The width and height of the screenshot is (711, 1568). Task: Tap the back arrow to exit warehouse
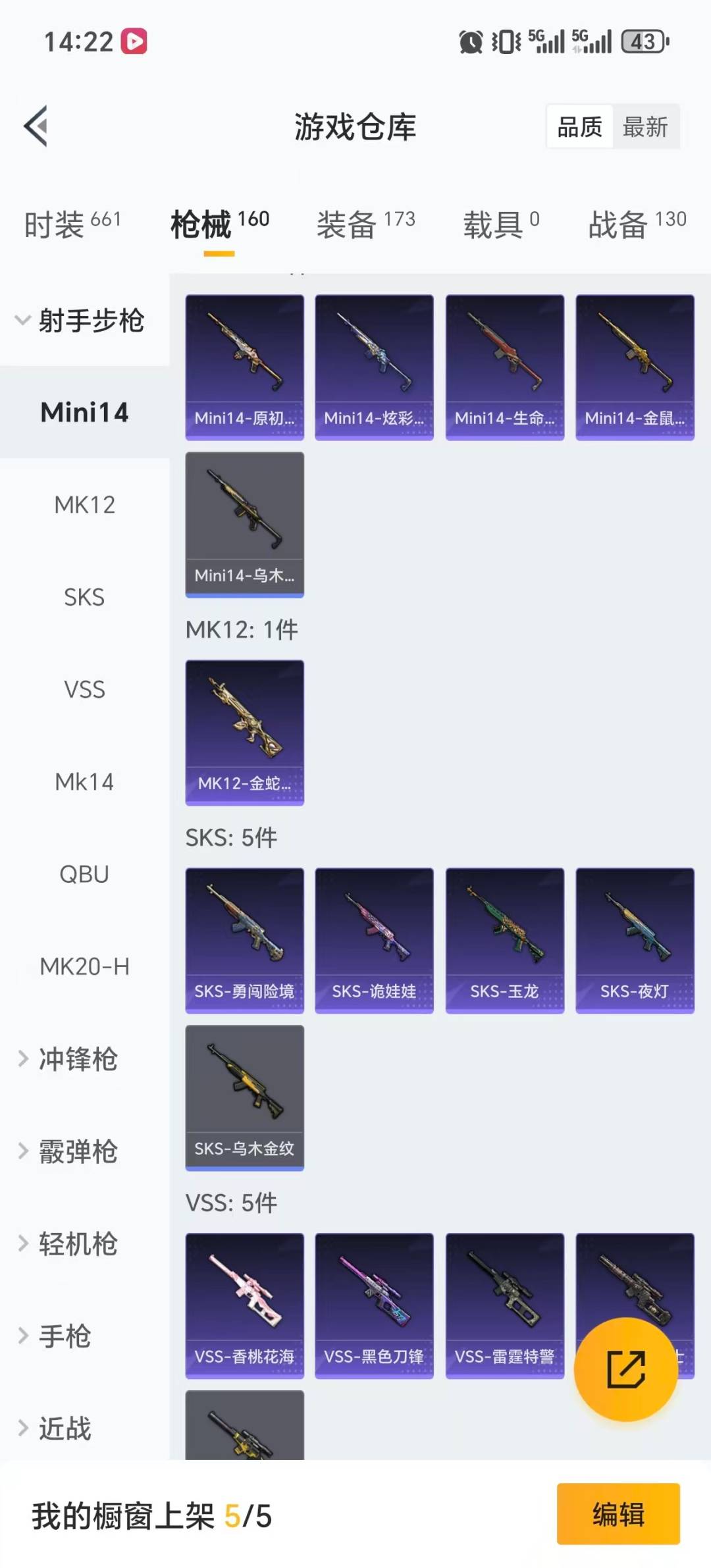pyautogui.click(x=36, y=126)
